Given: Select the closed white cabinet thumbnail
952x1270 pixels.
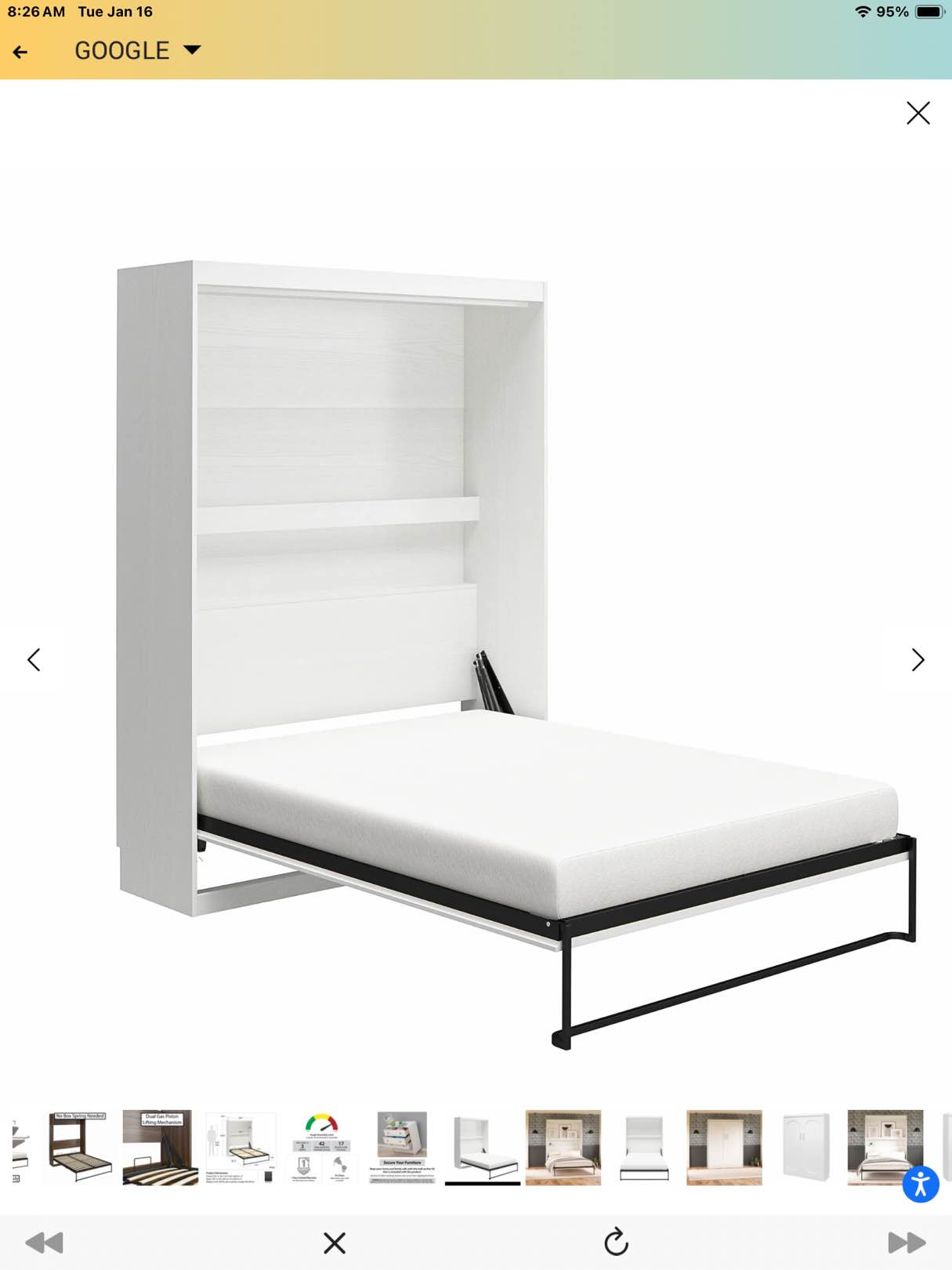Looking at the screenshot, I should click(806, 1146).
